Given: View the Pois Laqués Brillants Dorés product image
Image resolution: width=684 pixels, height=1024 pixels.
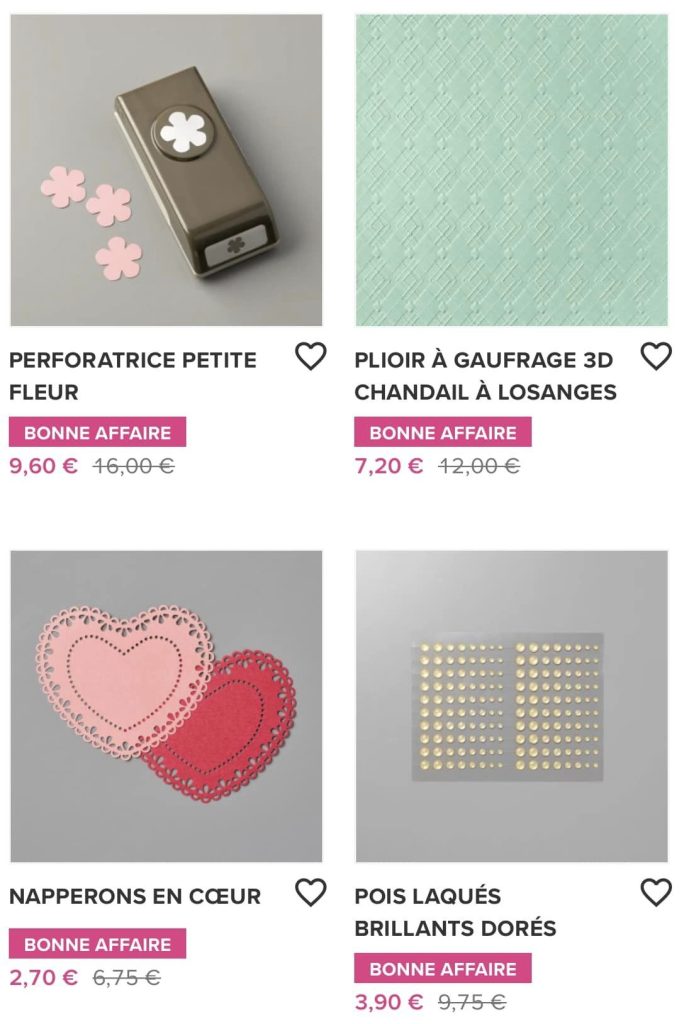Looking at the screenshot, I should pyautogui.click(x=512, y=706).
